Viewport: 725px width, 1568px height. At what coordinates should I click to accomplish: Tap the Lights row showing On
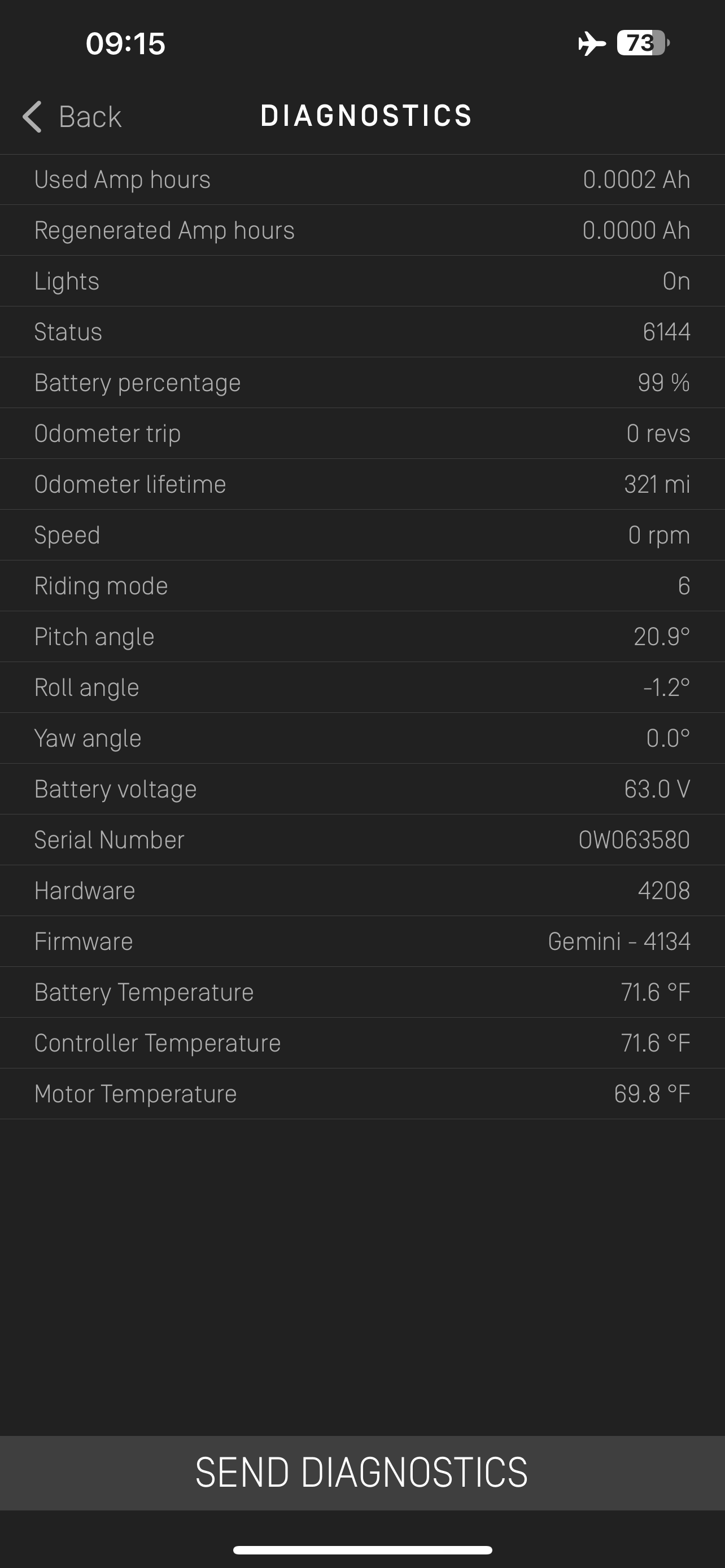(362, 281)
